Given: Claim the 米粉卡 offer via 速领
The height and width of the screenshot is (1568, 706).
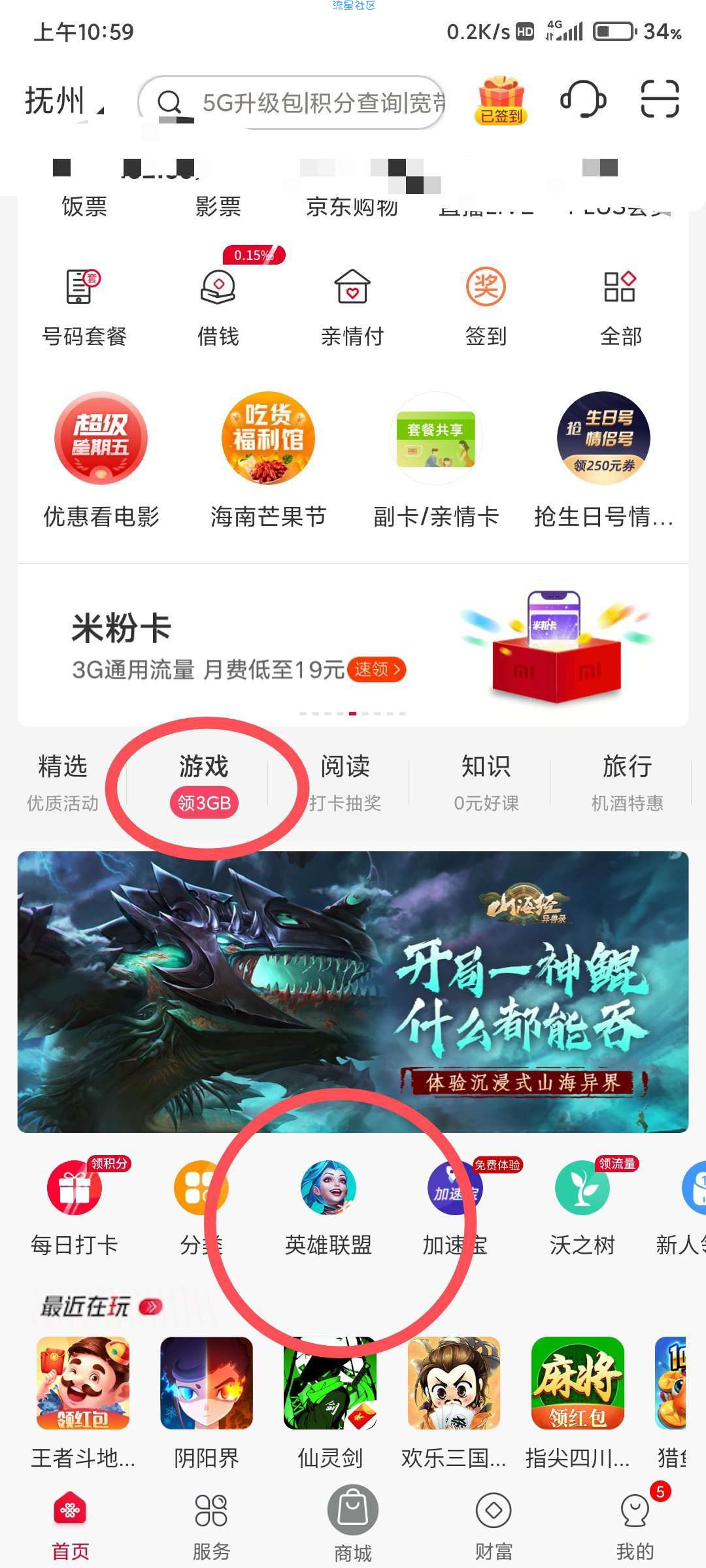Looking at the screenshot, I should click(377, 669).
